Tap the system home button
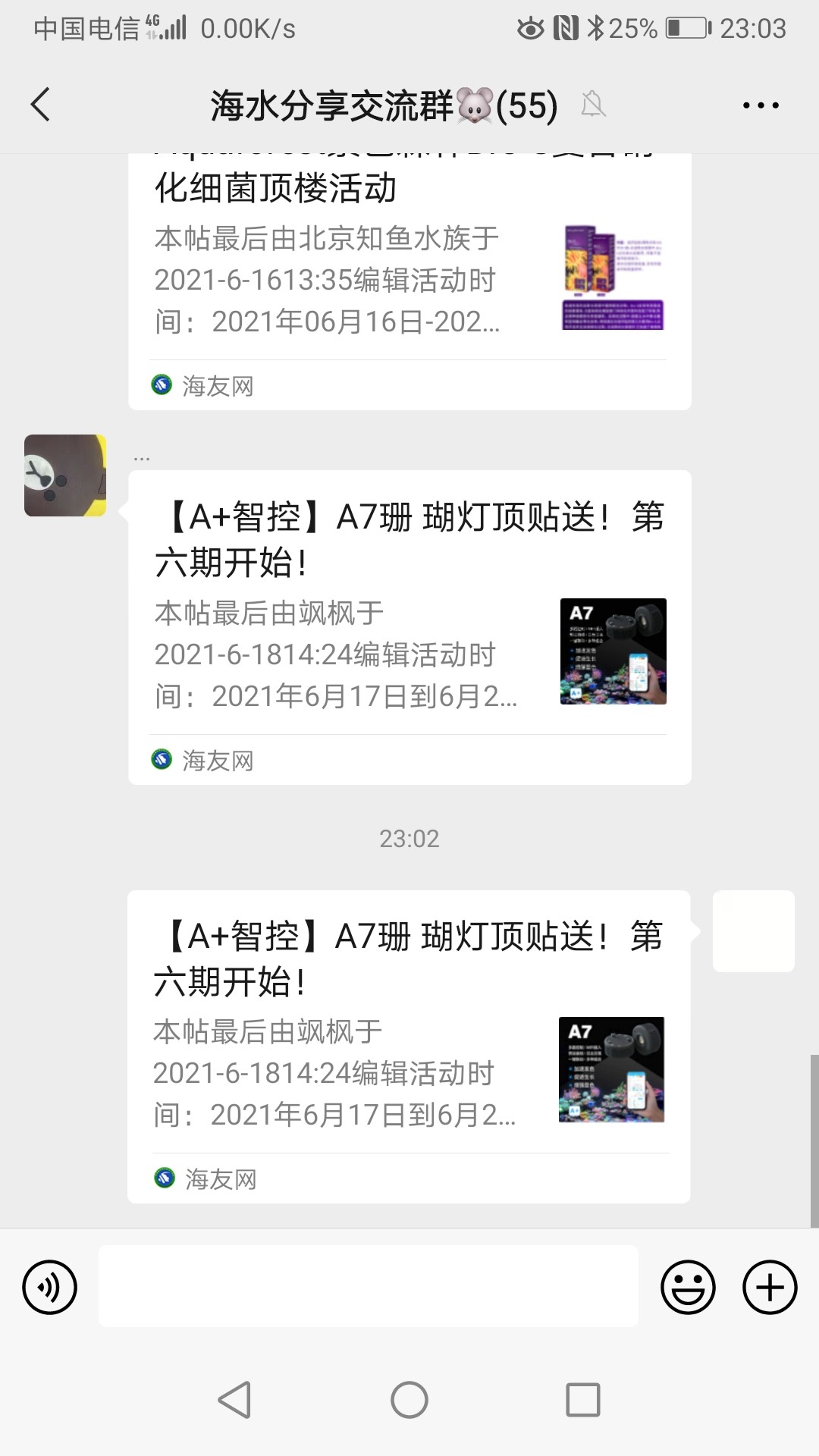 click(409, 1400)
